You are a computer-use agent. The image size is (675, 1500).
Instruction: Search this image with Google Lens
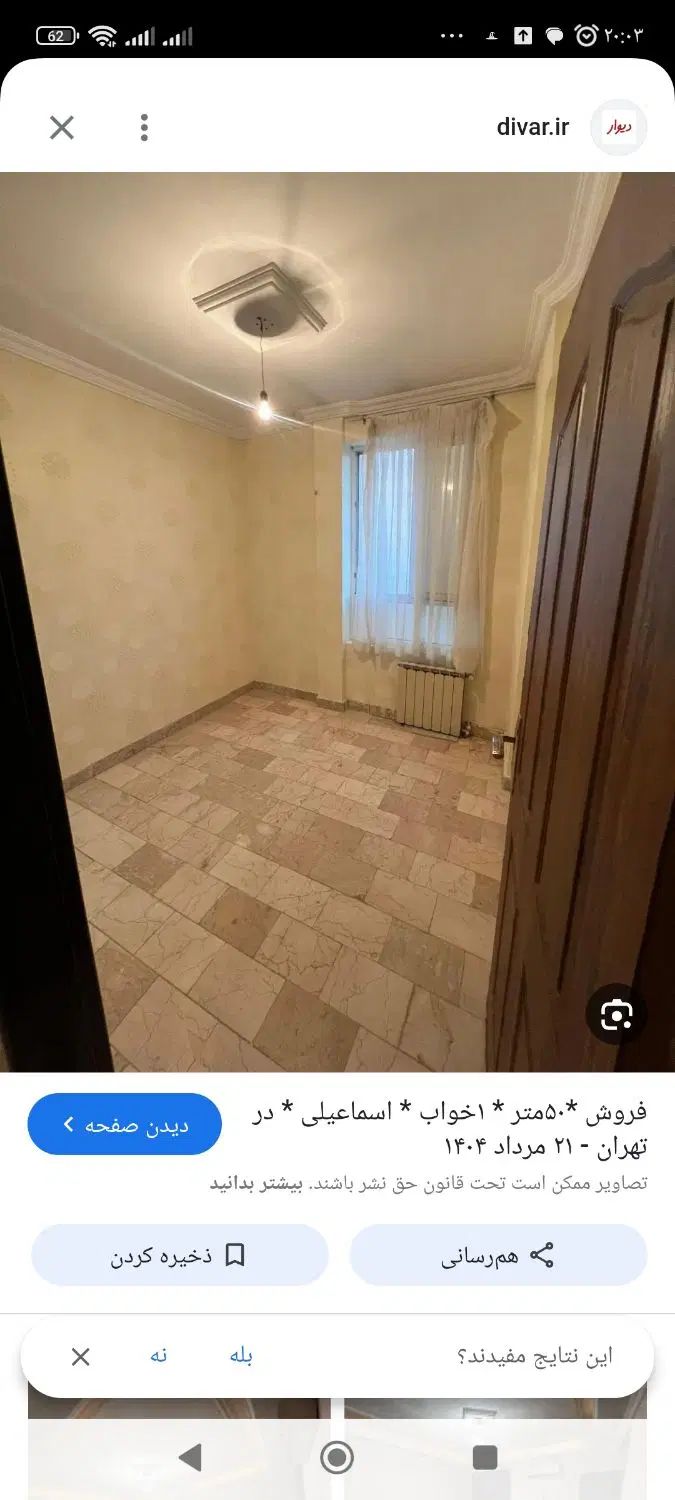[616, 1016]
